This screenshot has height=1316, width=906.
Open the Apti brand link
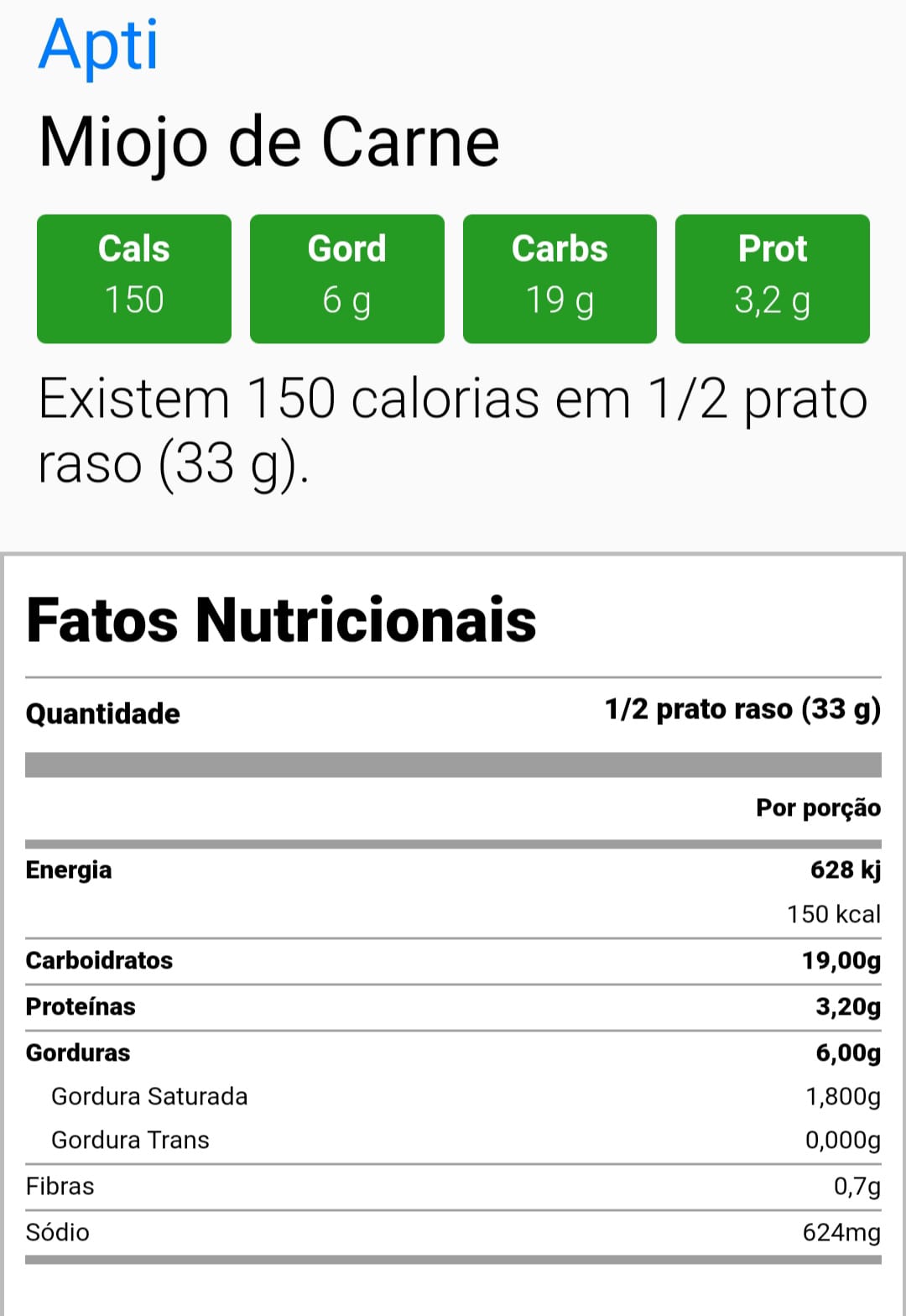tap(98, 46)
